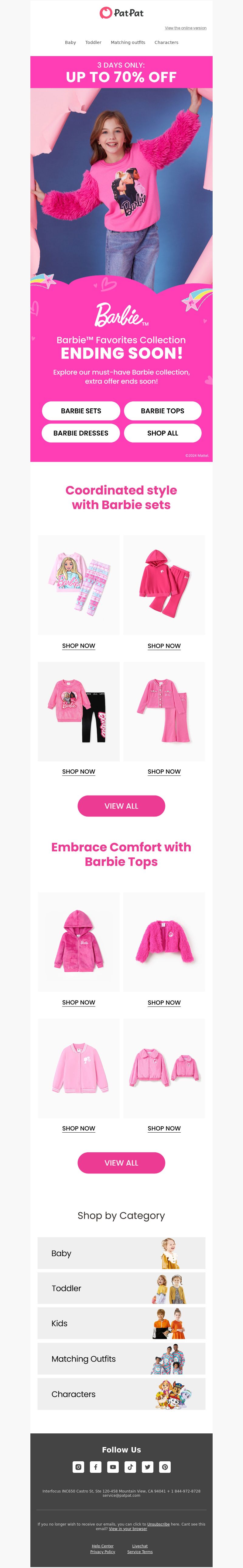The width and height of the screenshot is (243, 1568).
Task: Open the 'View the online version' link
Action: click(x=186, y=28)
